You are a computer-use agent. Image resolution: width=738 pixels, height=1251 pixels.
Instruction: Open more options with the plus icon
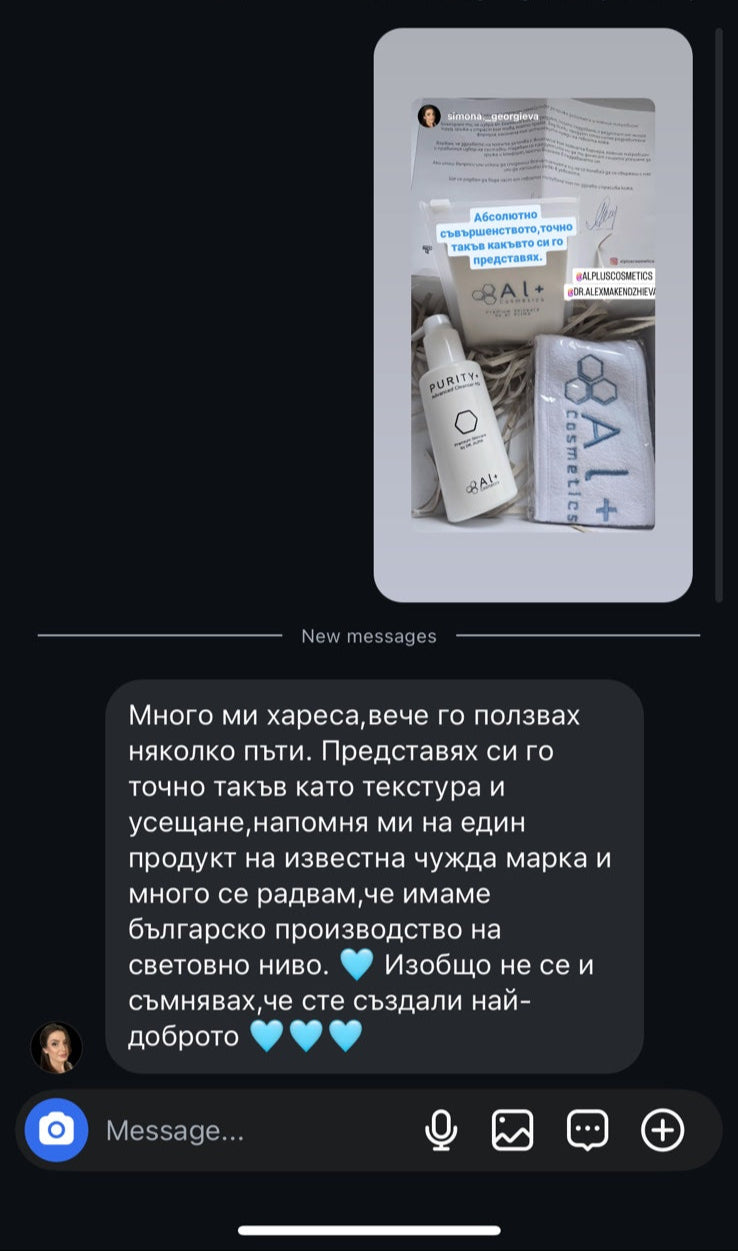(x=662, y=1131)
